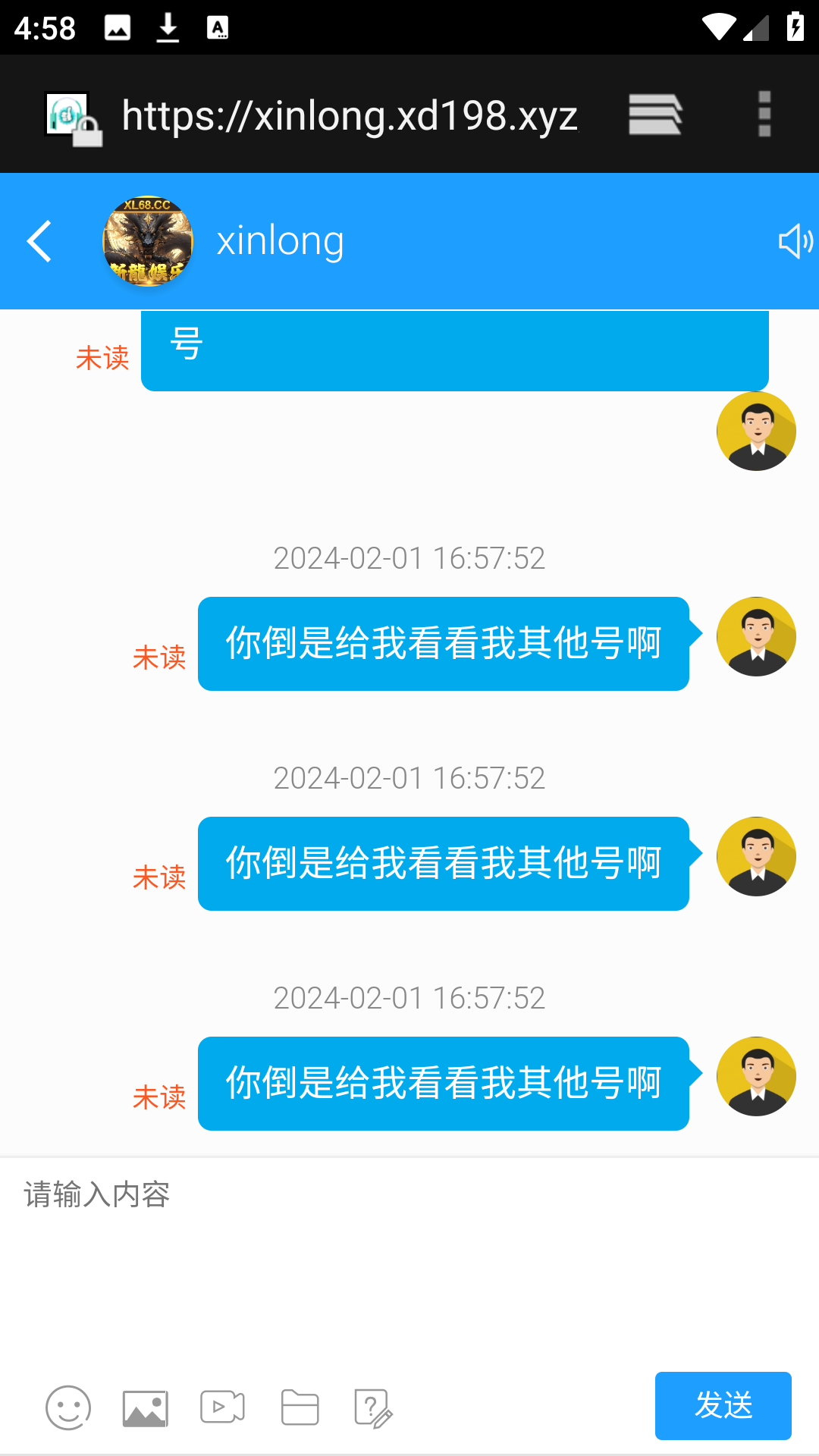819x1456 pixels.
Task: Tap your own avatar beside a message
Action: (x=755, y=637)
